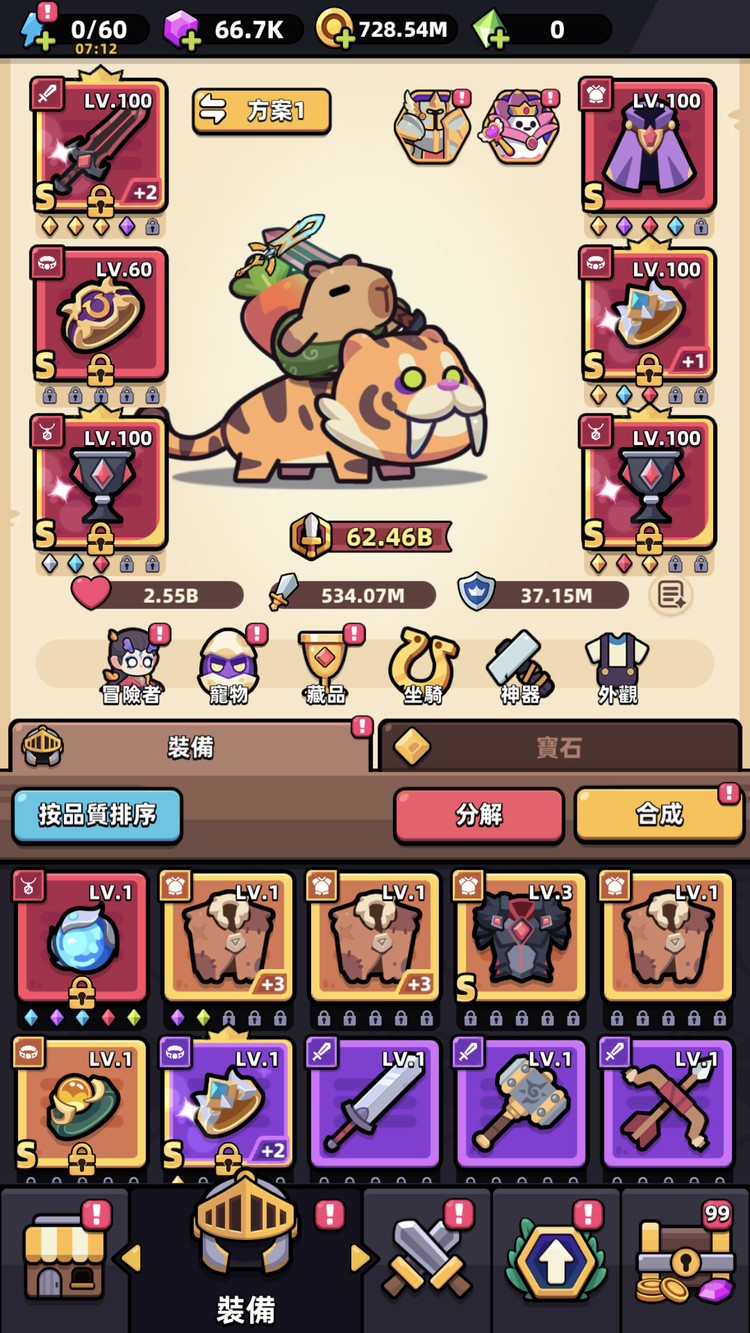Screen dimensions: 750x1333
Task: Open the shop in bottom navigation
Action: click(63, 1259)
